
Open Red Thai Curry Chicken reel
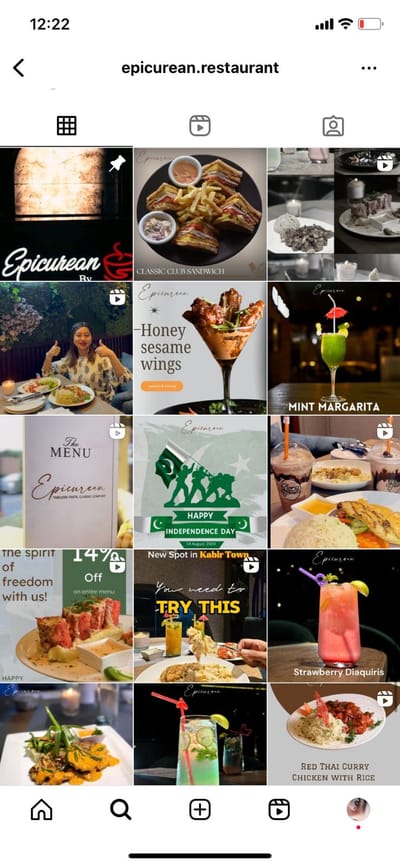[334, 735]
